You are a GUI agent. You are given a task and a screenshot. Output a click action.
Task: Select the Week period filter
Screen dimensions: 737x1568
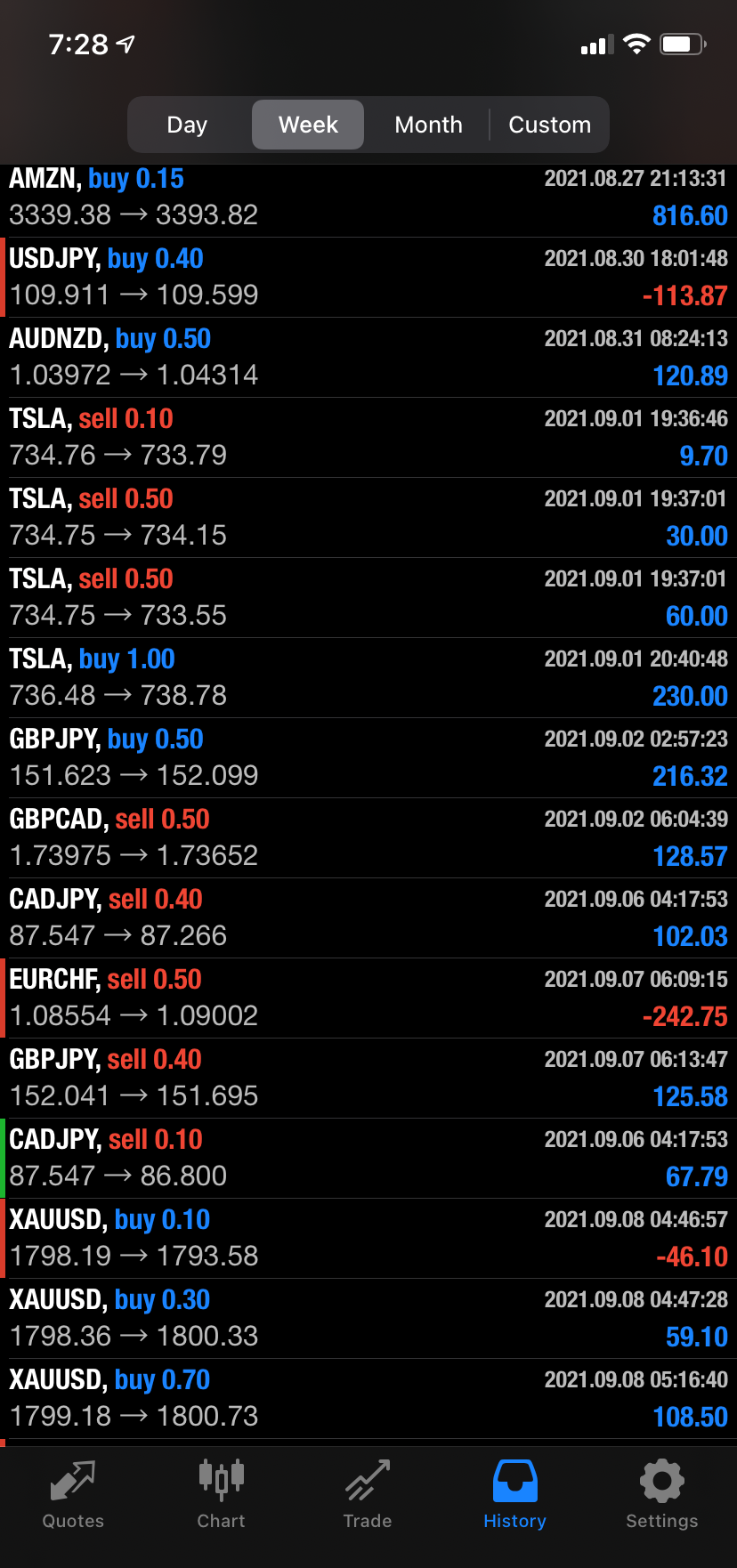308,125
